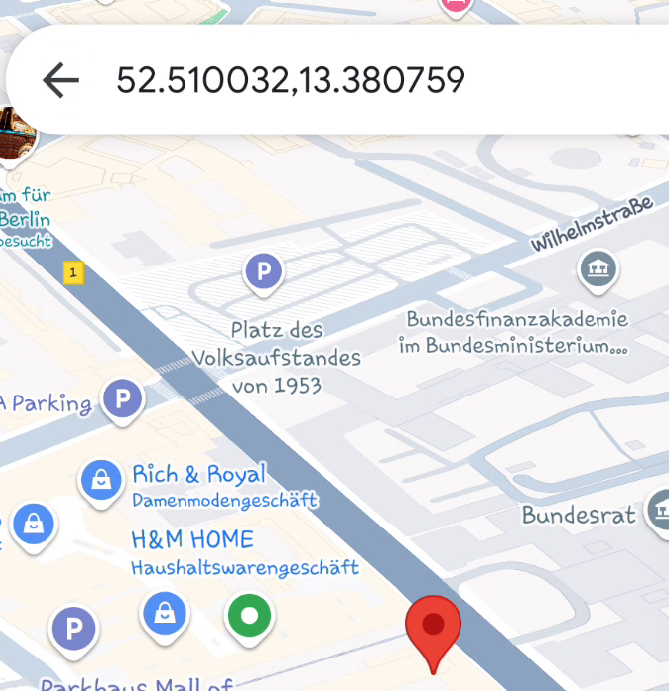Image resolution: width=669 pixels, height=691 pixels.
Task: Open the H&M HOME place label
Action: pos(193,540)
